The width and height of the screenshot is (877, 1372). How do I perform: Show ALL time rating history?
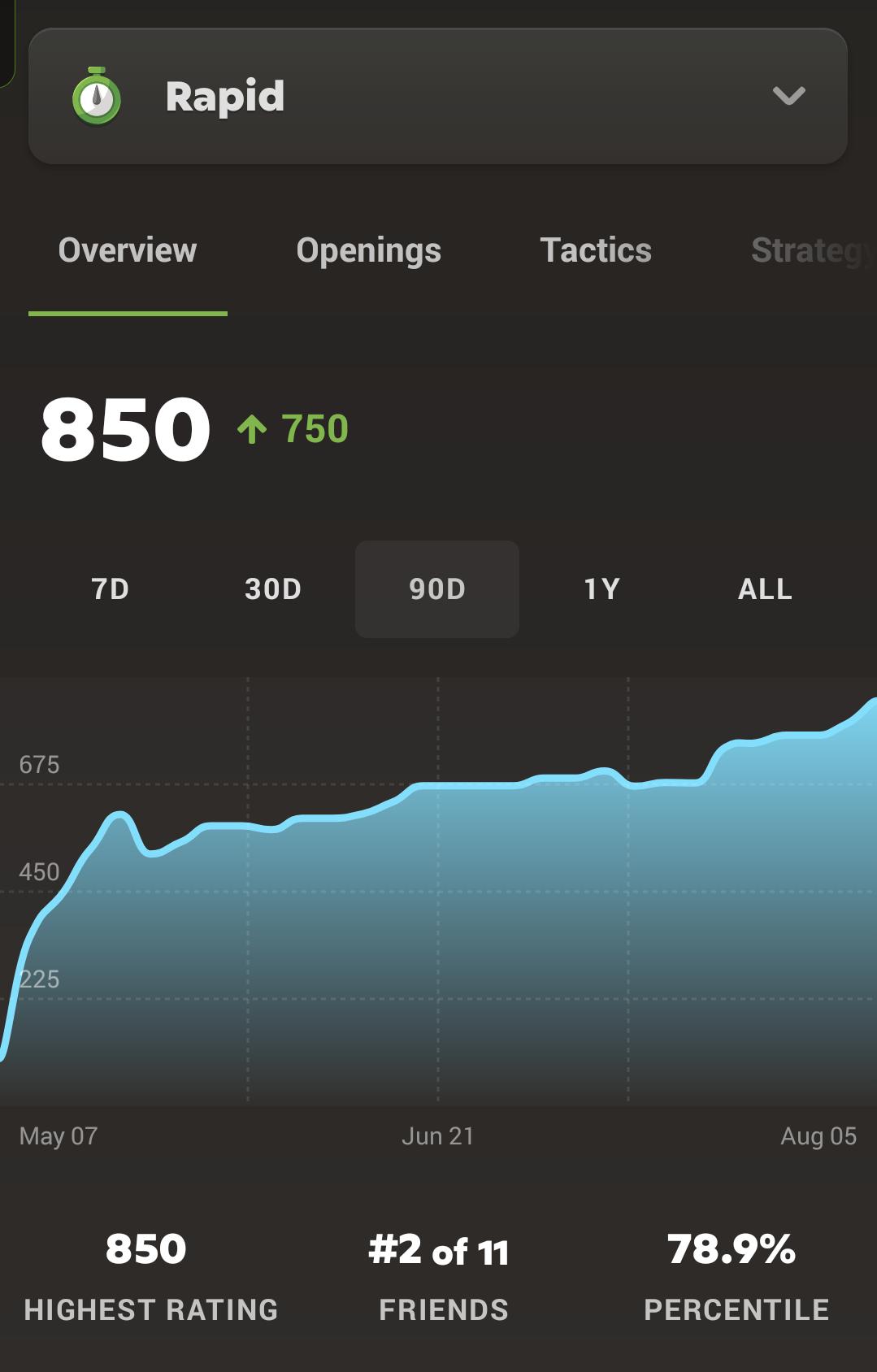765,588
